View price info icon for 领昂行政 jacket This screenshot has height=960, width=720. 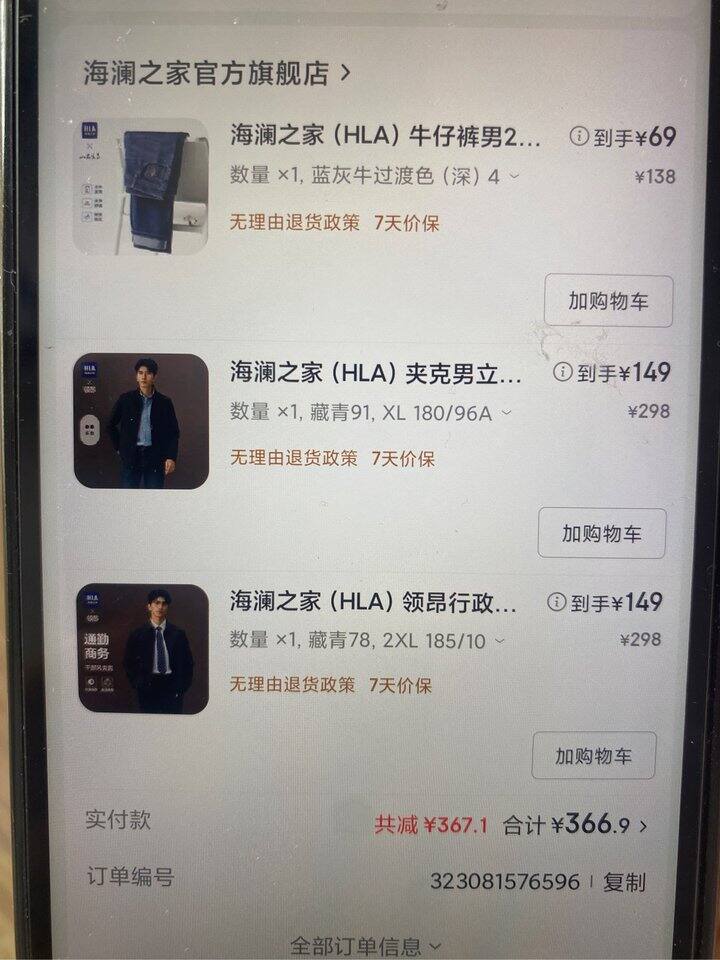click(556, 602)
